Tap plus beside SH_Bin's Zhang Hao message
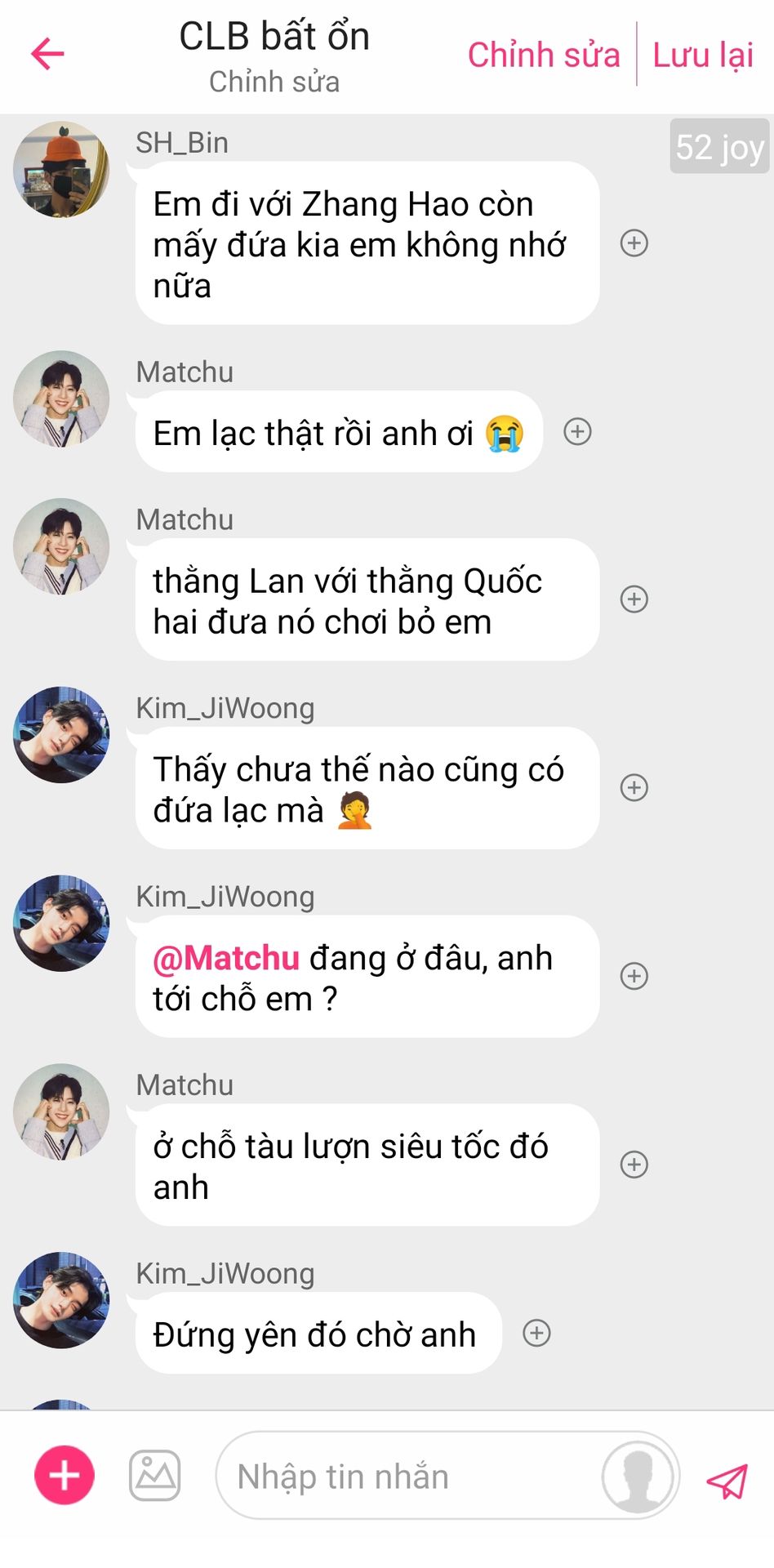The width and height of the screenshot is (774, 1568). [634, 243]
